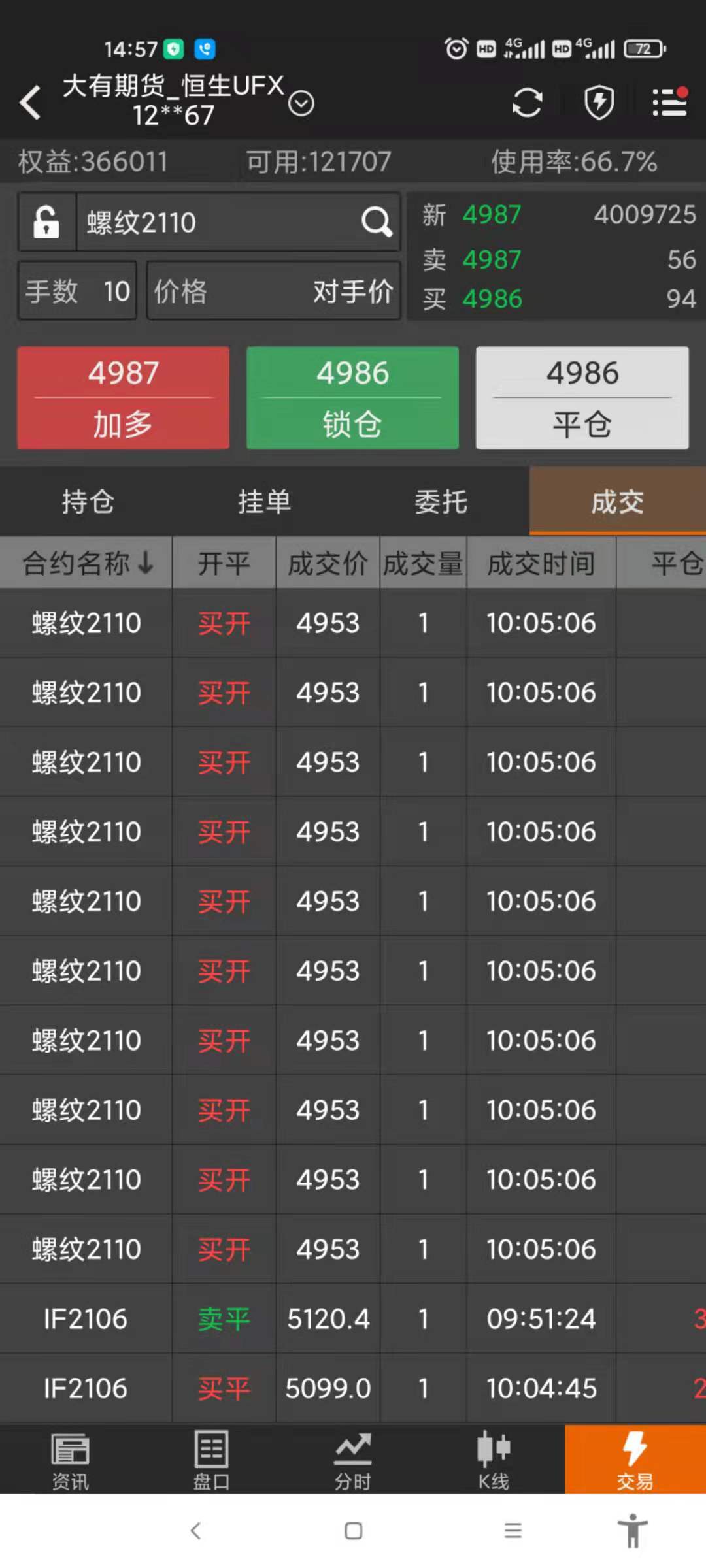Refresh account data with the sync icon
This screenshot has height=1568, width=706.
click(527, 103)
